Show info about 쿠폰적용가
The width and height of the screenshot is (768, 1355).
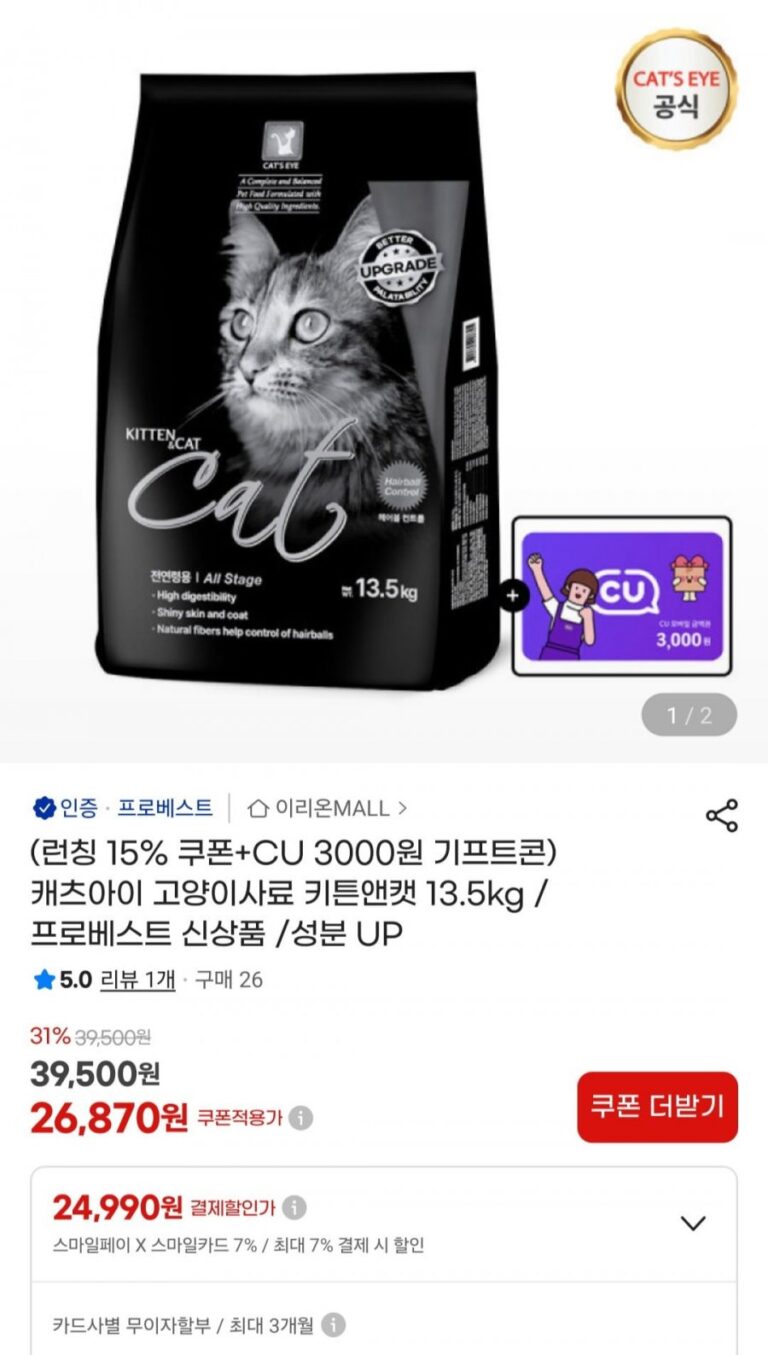[301, 1118]
